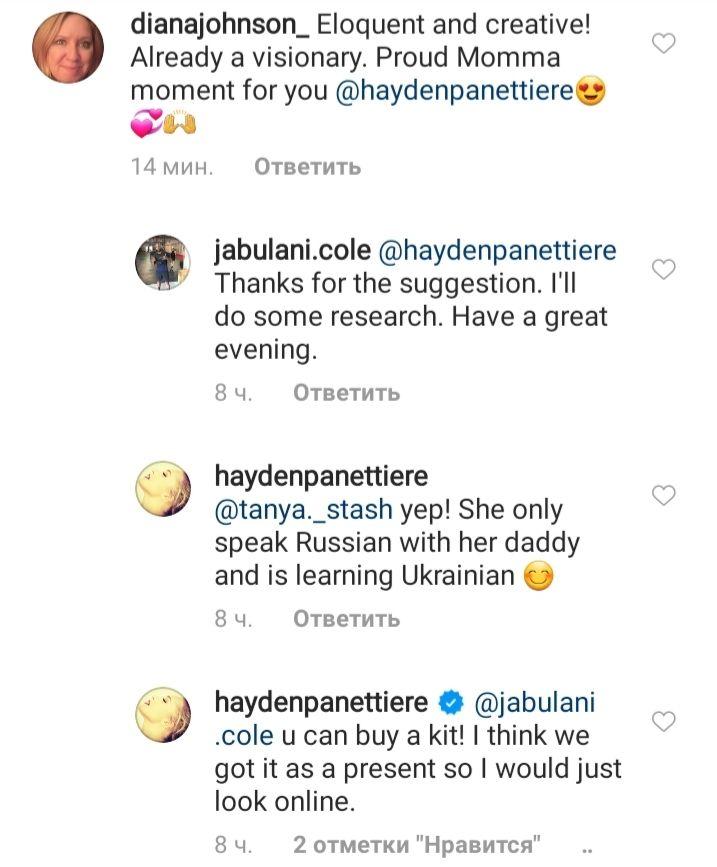717x867 pixels.
Task: Like the comment about buying a kit
Action: (x=664, y=721)
